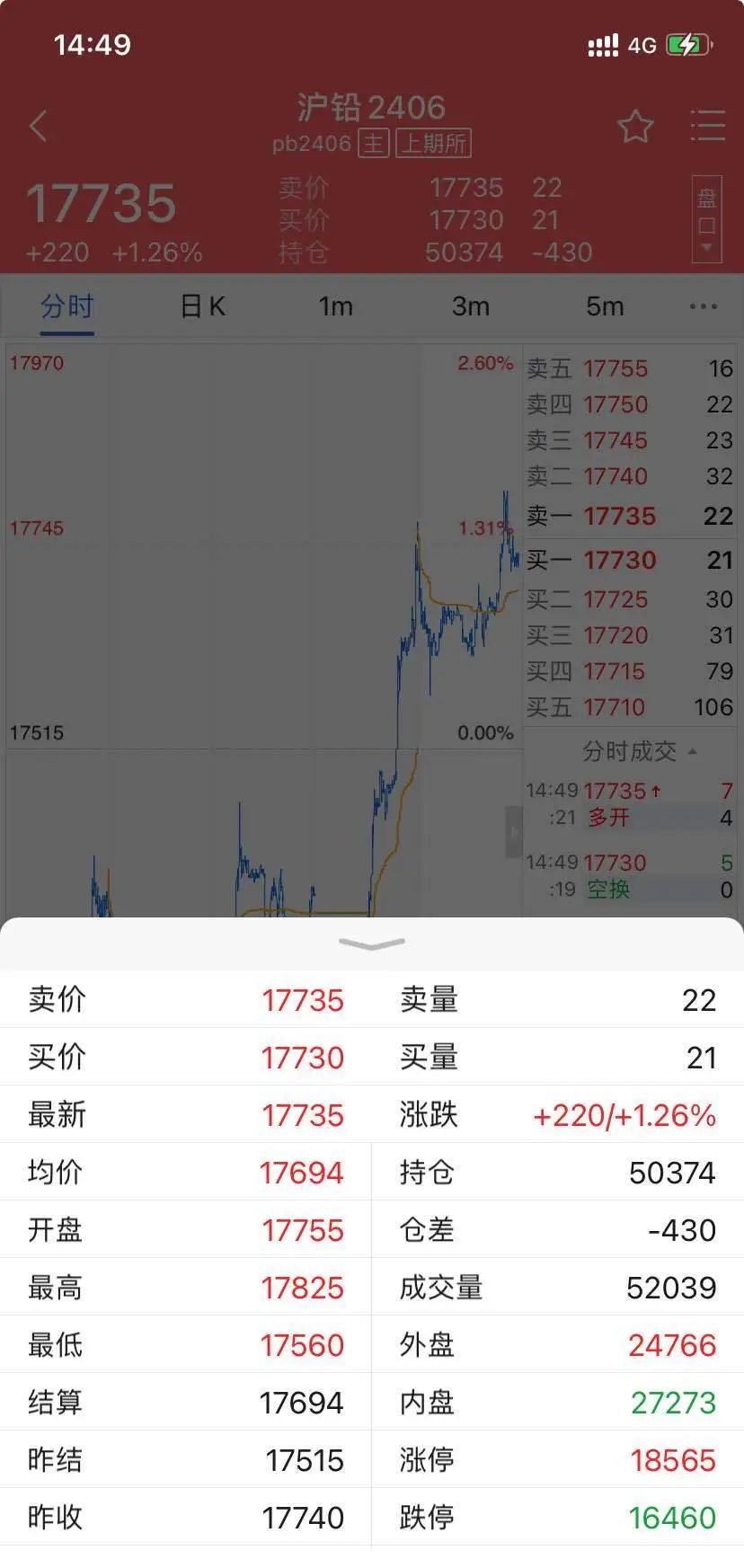Open the list menu icon at top right
744x1568 pixels.
click(707, 126)
